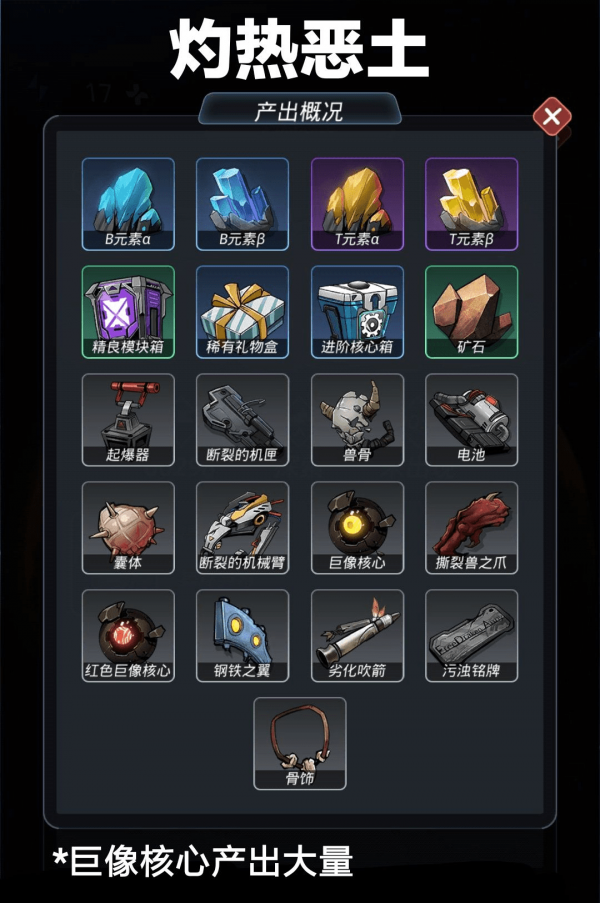
Task: View the 断裂的机匣 item
Action: (242, 420)
